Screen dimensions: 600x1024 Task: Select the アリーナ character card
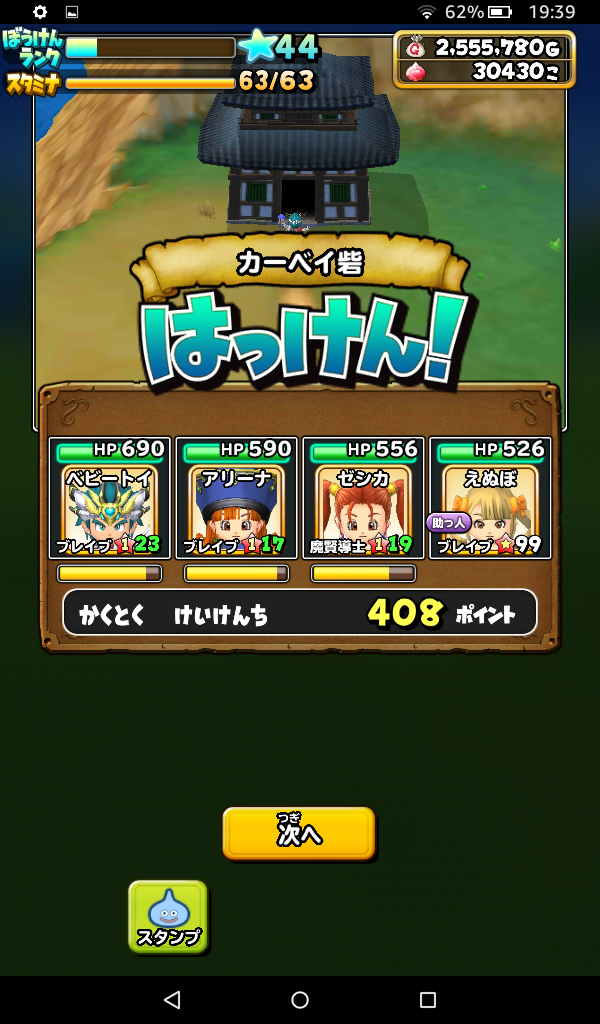237,498
